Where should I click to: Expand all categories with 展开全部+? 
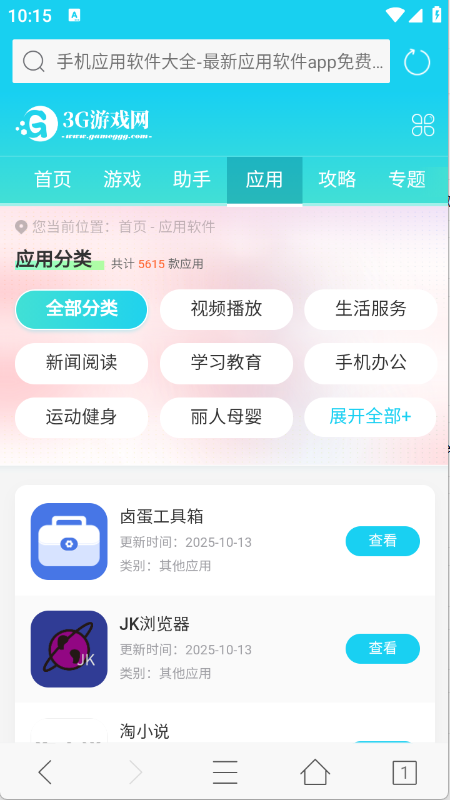[x=370, y=417]
